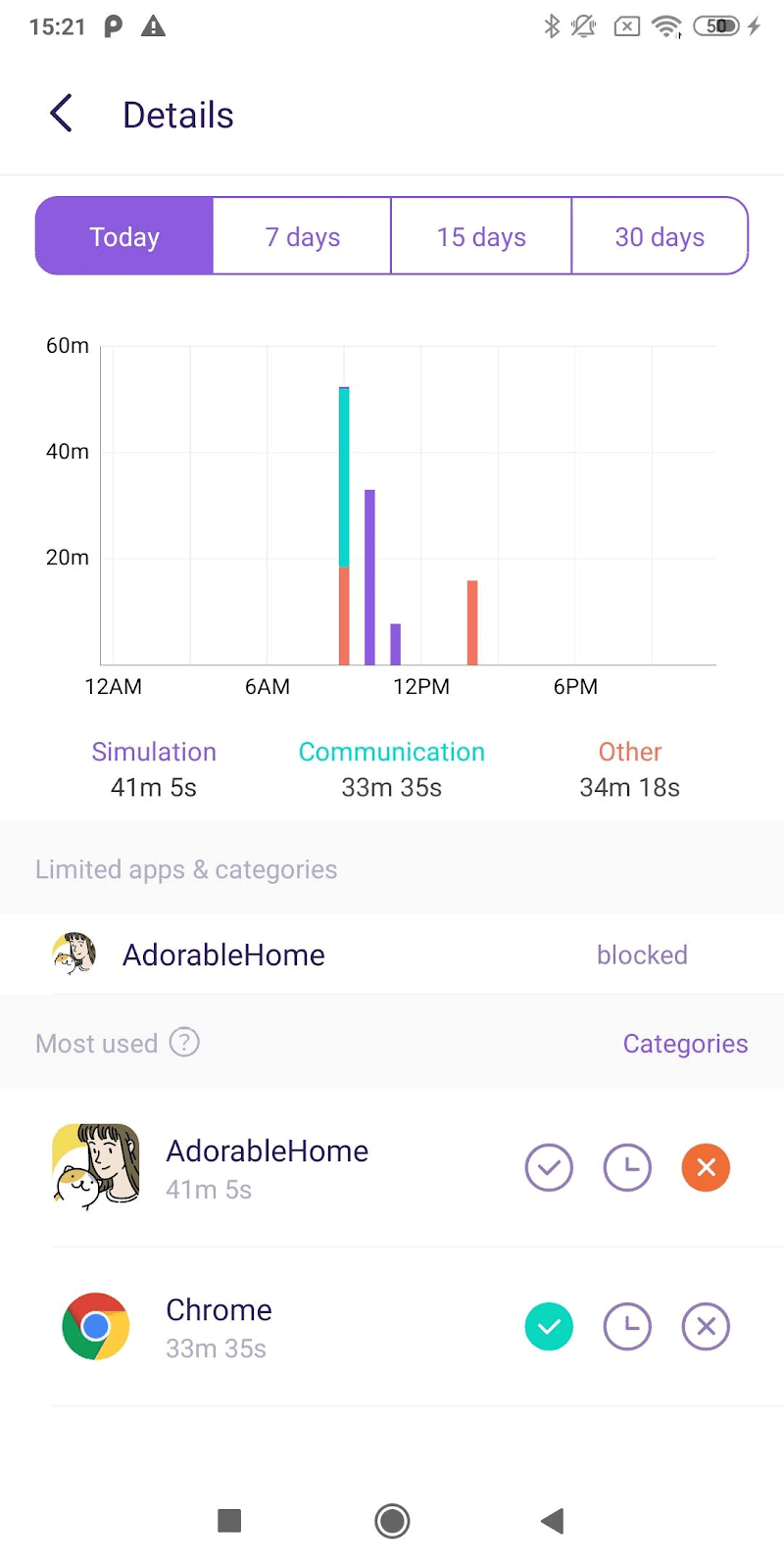
Task: Switch to the Categories view
Action: click(x=685, y=1044)
